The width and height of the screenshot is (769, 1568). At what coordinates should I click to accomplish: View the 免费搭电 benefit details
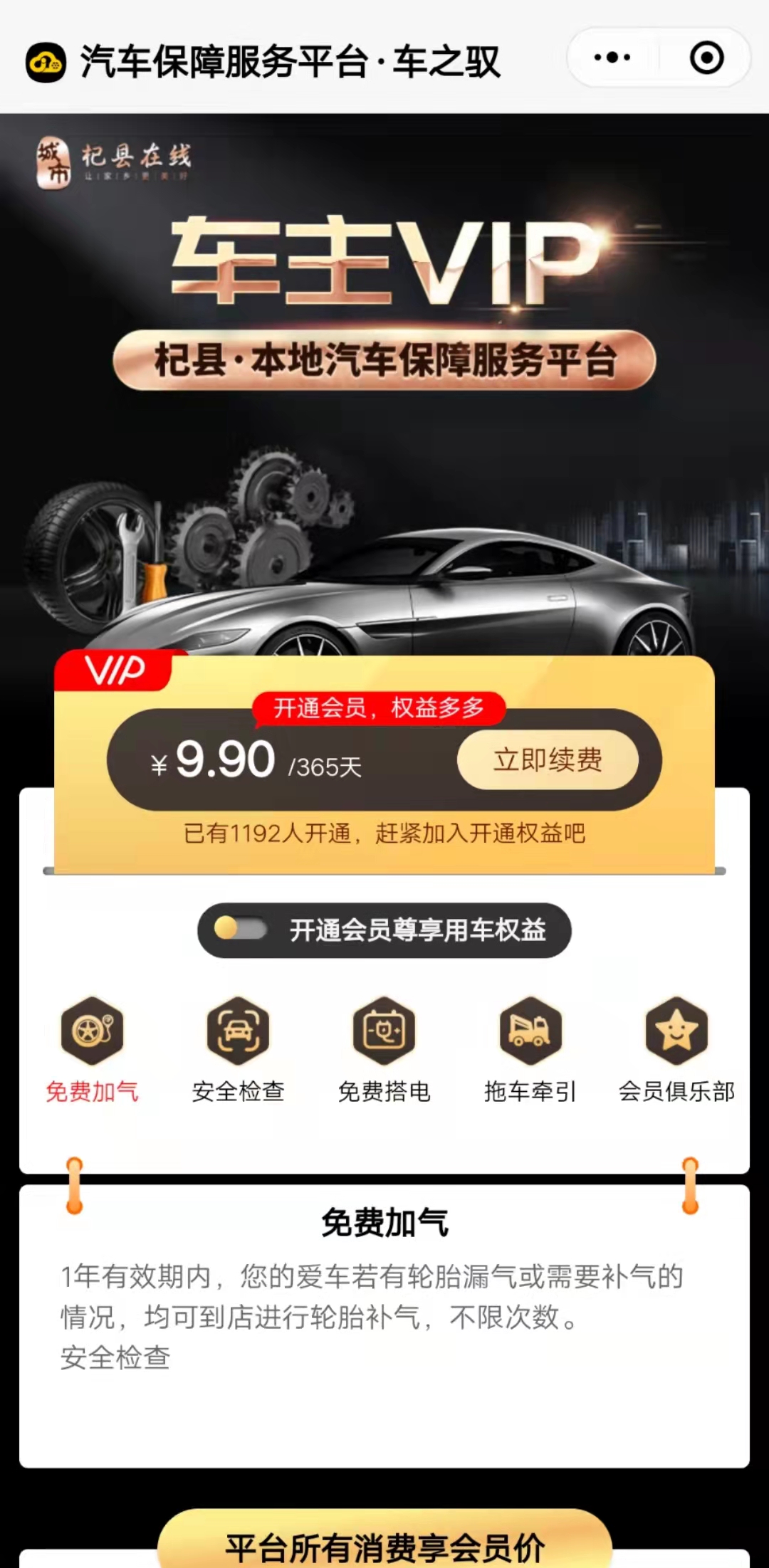(x=384, y=1050)
